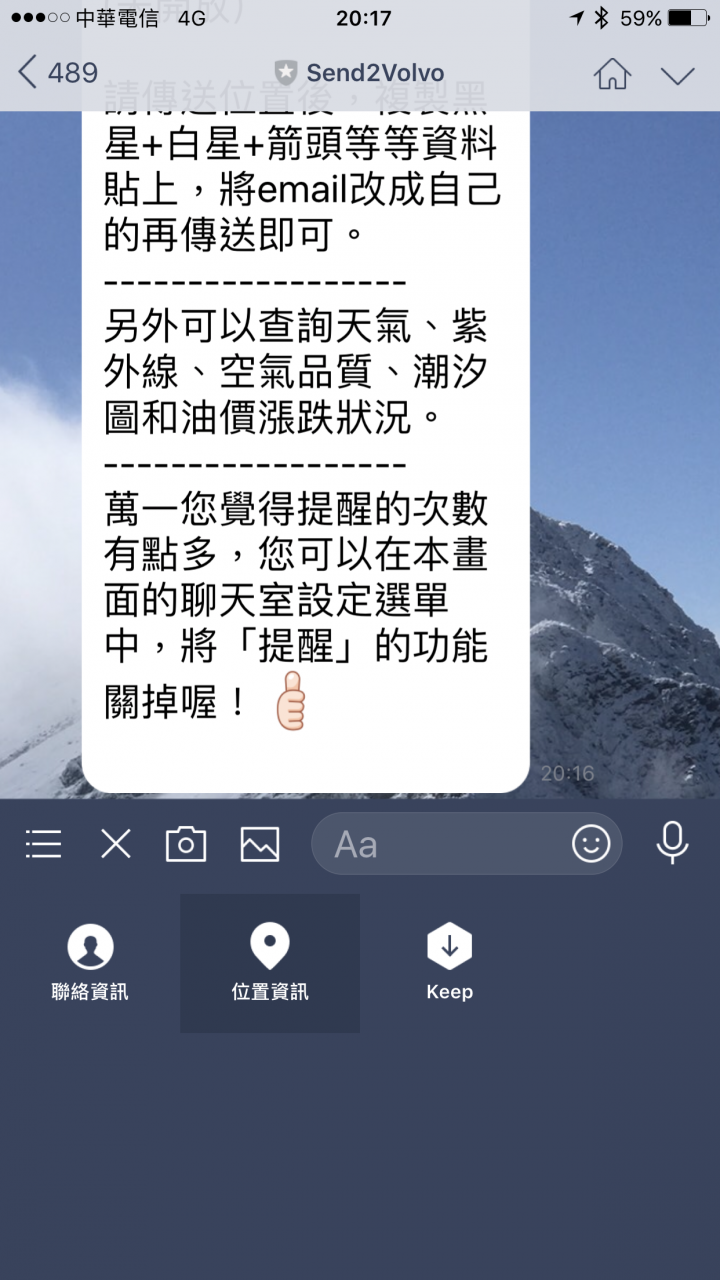Open the emoji sticker picker
Screen dimensions: 720x1280
click(x=591, y=845)
